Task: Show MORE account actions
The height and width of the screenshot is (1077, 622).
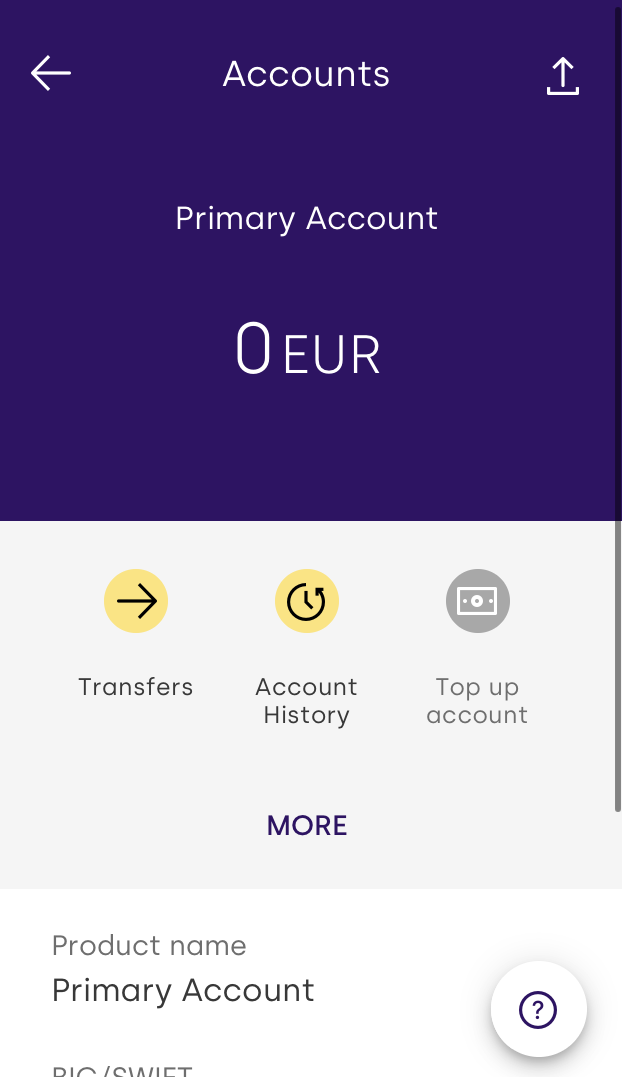Action: [x=307, y=825]
